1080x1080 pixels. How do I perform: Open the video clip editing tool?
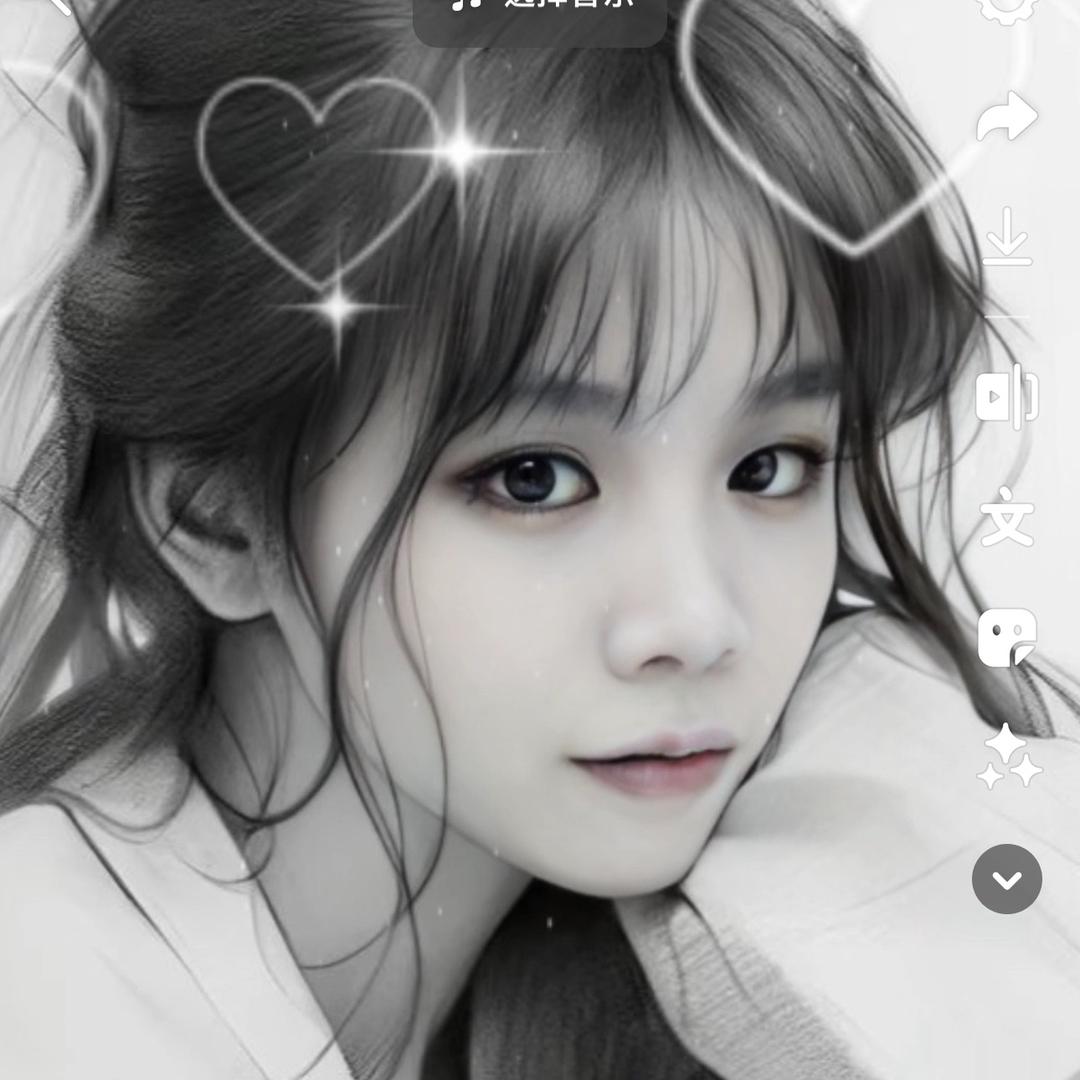(1006, 396)
